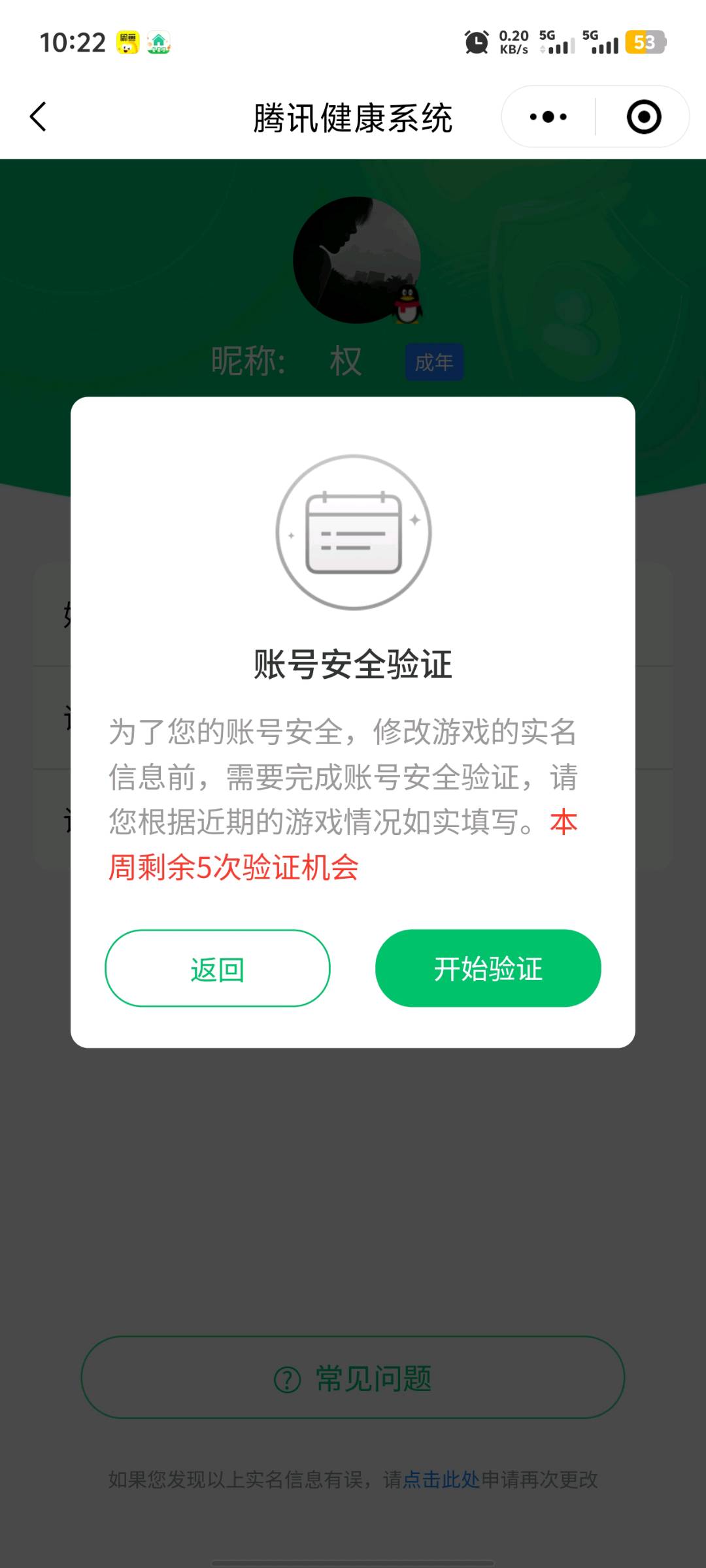Viewport: 706px width, 1568px height.
Task: Go back using the top-left arrow
Action: (x=38, y=117)
